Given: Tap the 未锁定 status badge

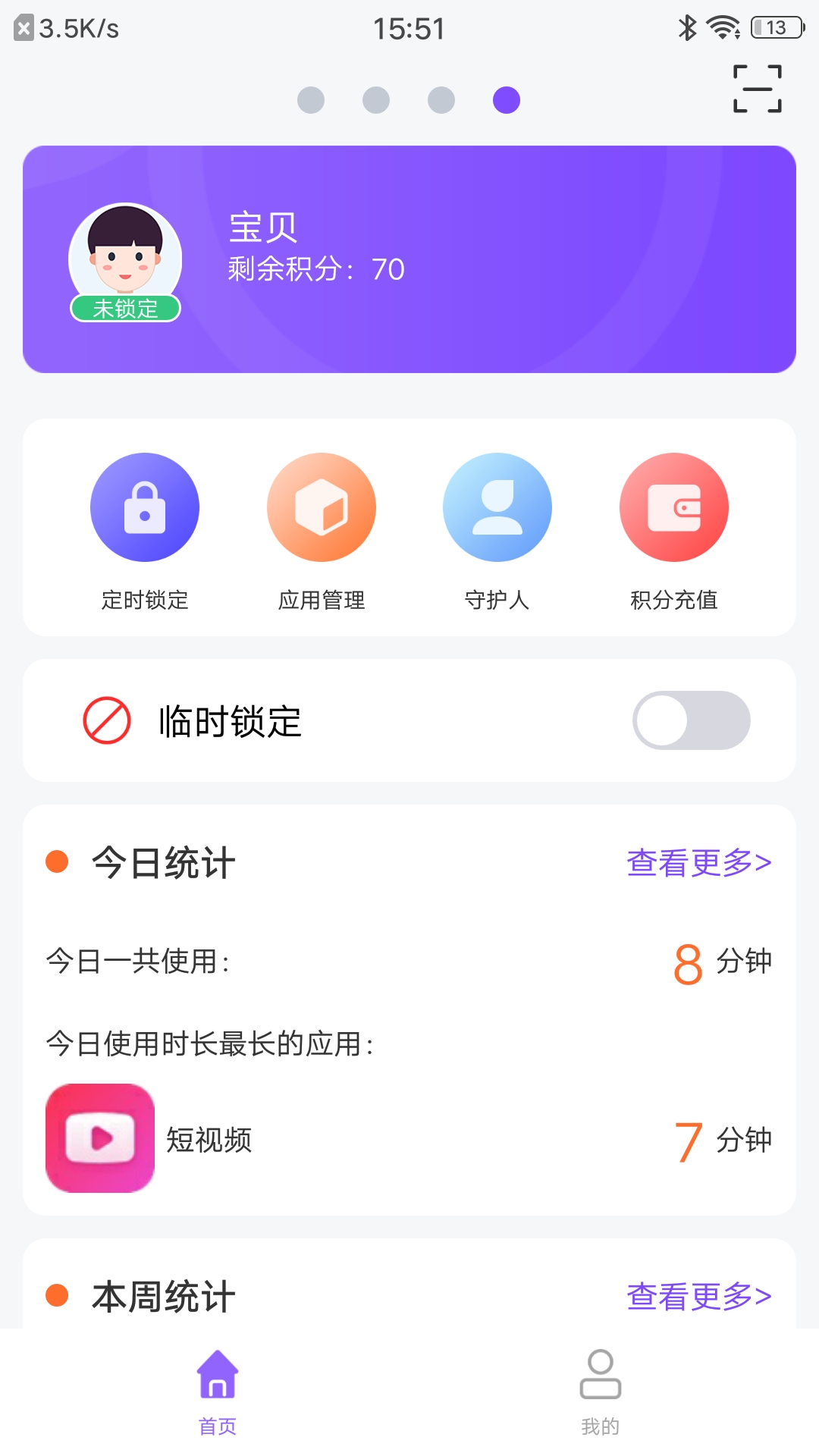Looking at the screenshot, I should pos(126,309).
